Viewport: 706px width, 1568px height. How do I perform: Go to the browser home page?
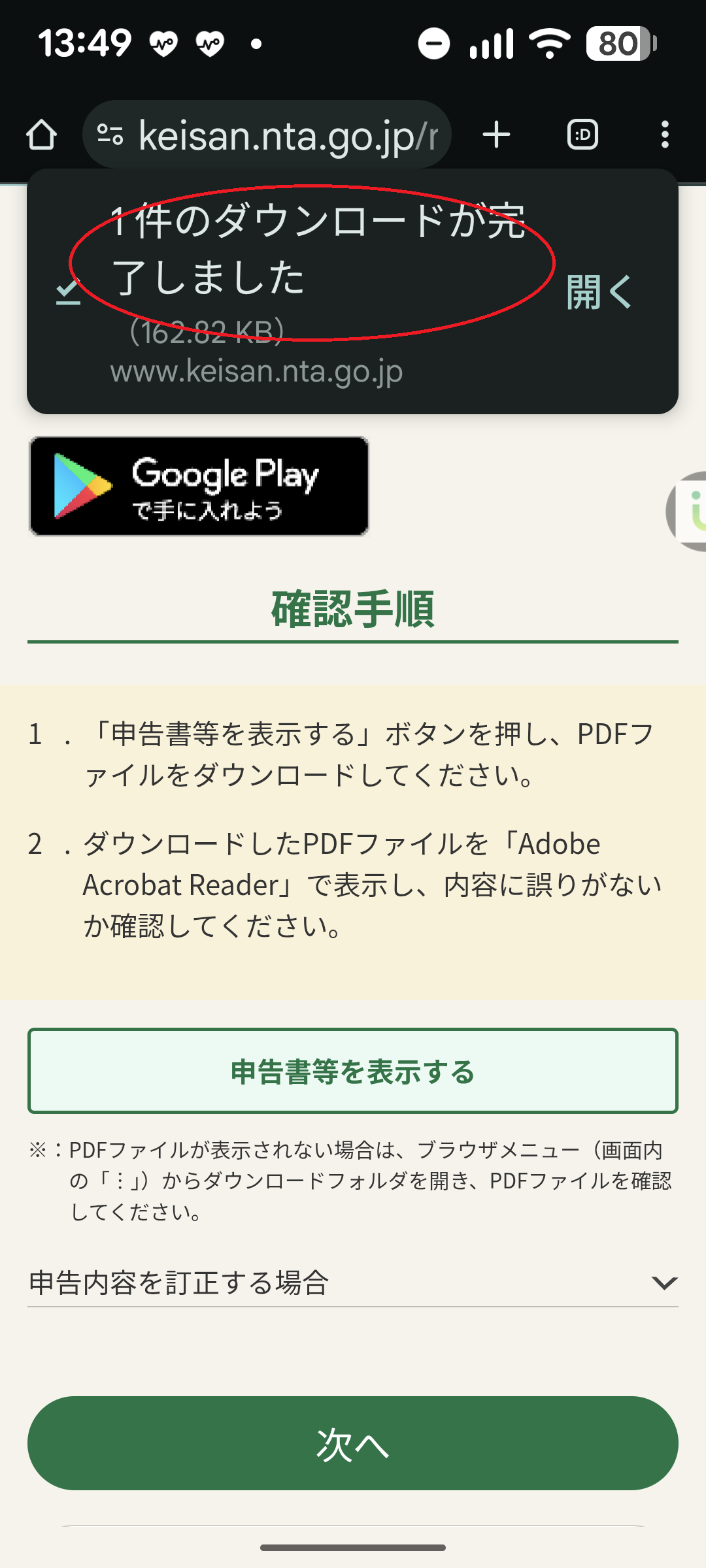[x=42, y=135]
